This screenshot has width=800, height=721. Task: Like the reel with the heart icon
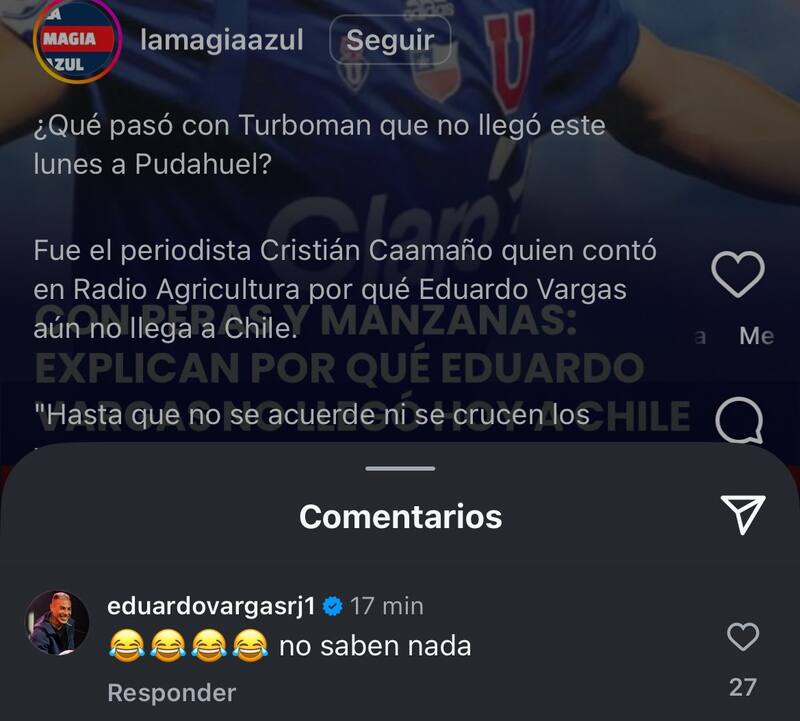coord(741,273)
